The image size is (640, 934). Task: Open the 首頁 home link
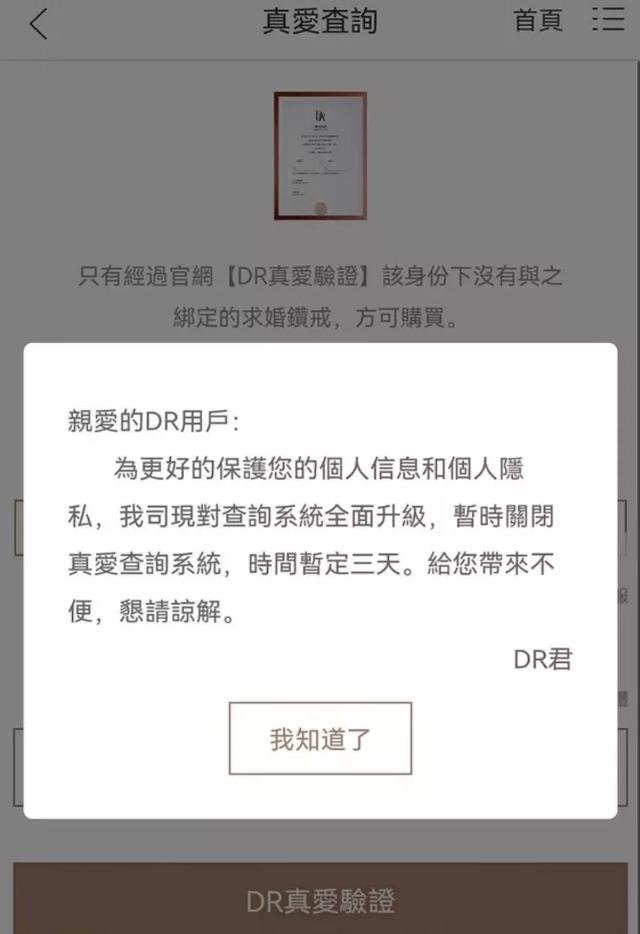538,21
